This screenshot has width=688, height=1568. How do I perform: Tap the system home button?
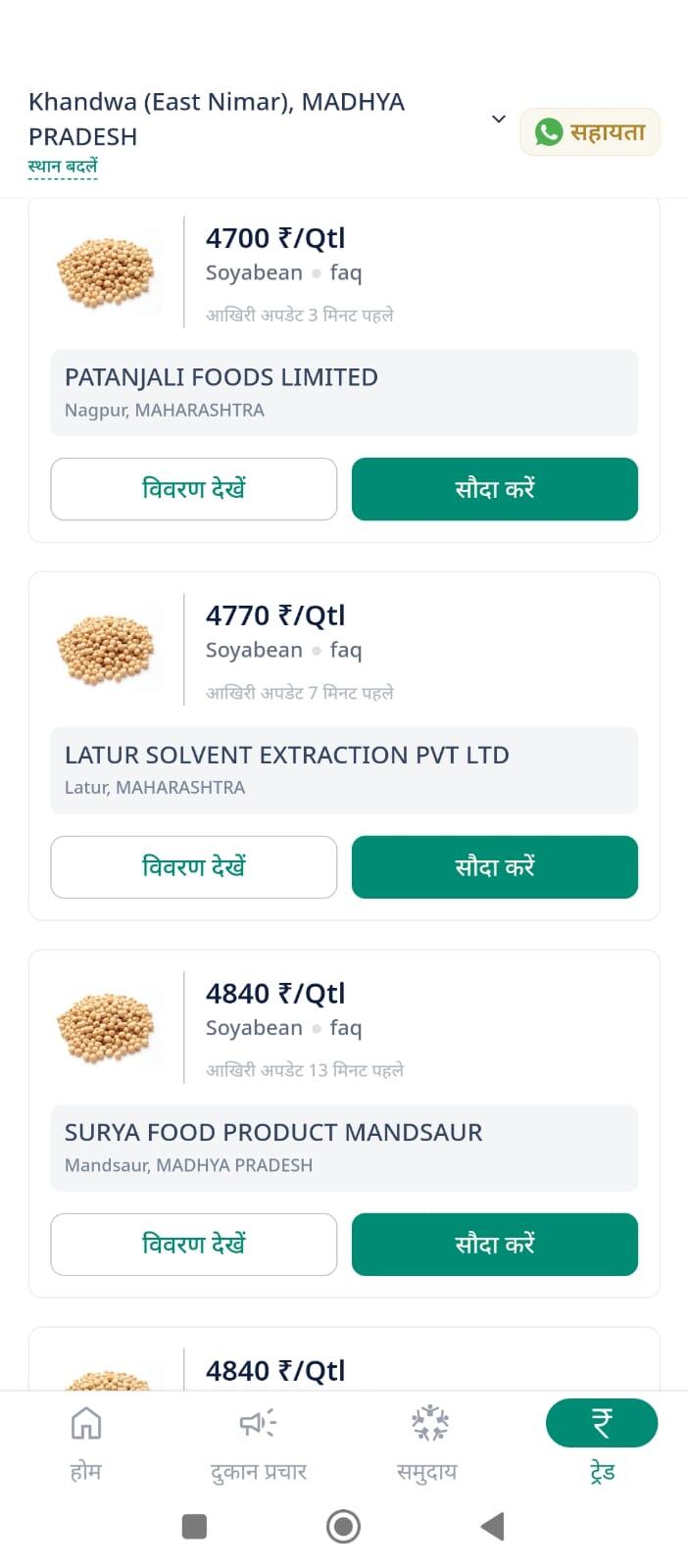click(343, 1526)
